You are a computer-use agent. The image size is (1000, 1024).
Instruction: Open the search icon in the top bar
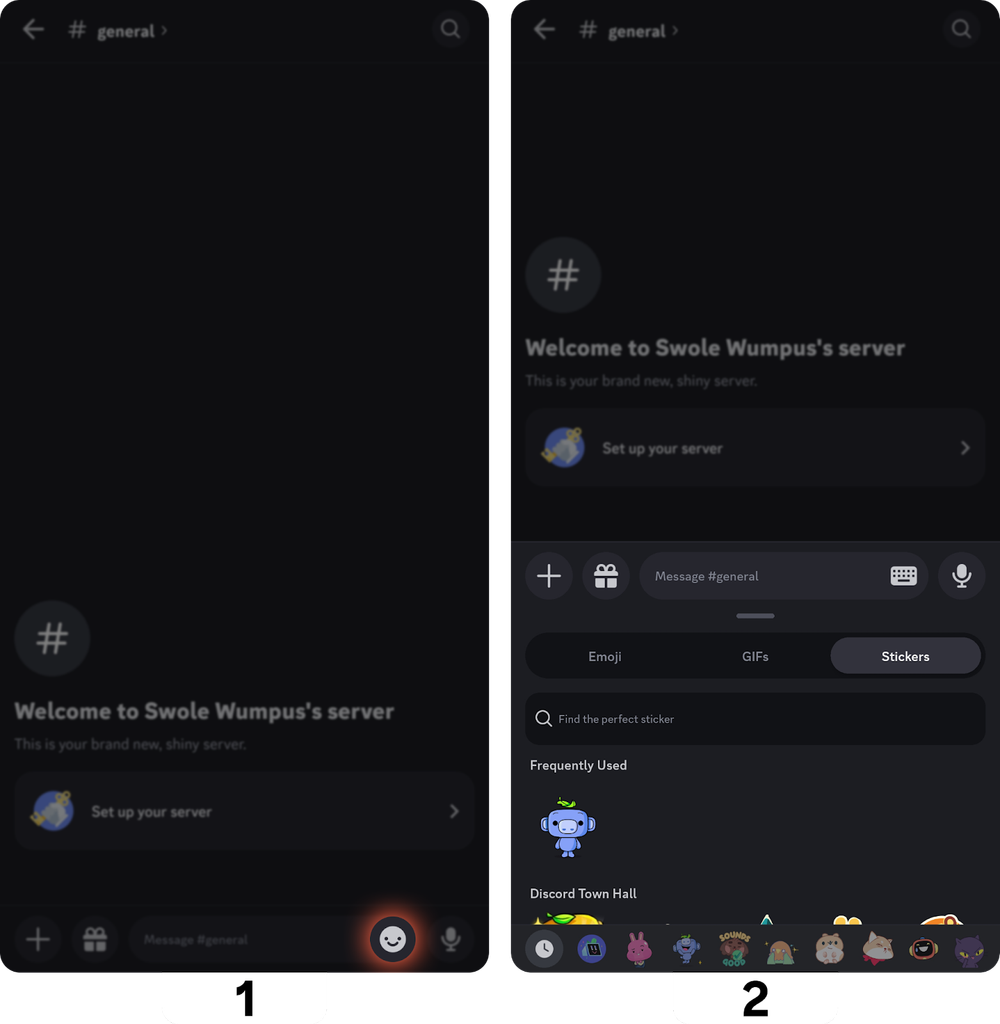click(961, 30)
